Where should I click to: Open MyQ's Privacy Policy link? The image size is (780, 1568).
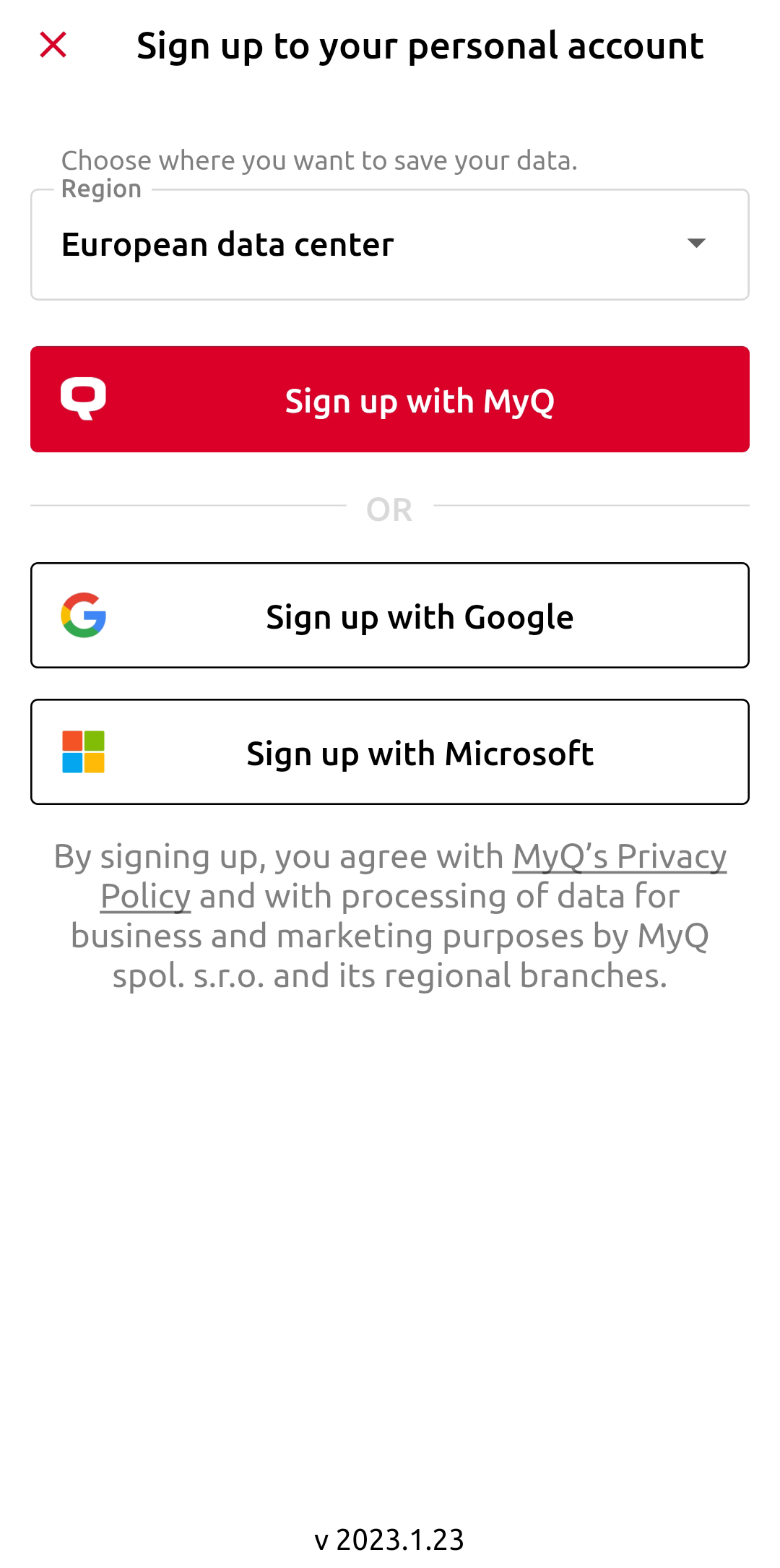pos(618,858)
